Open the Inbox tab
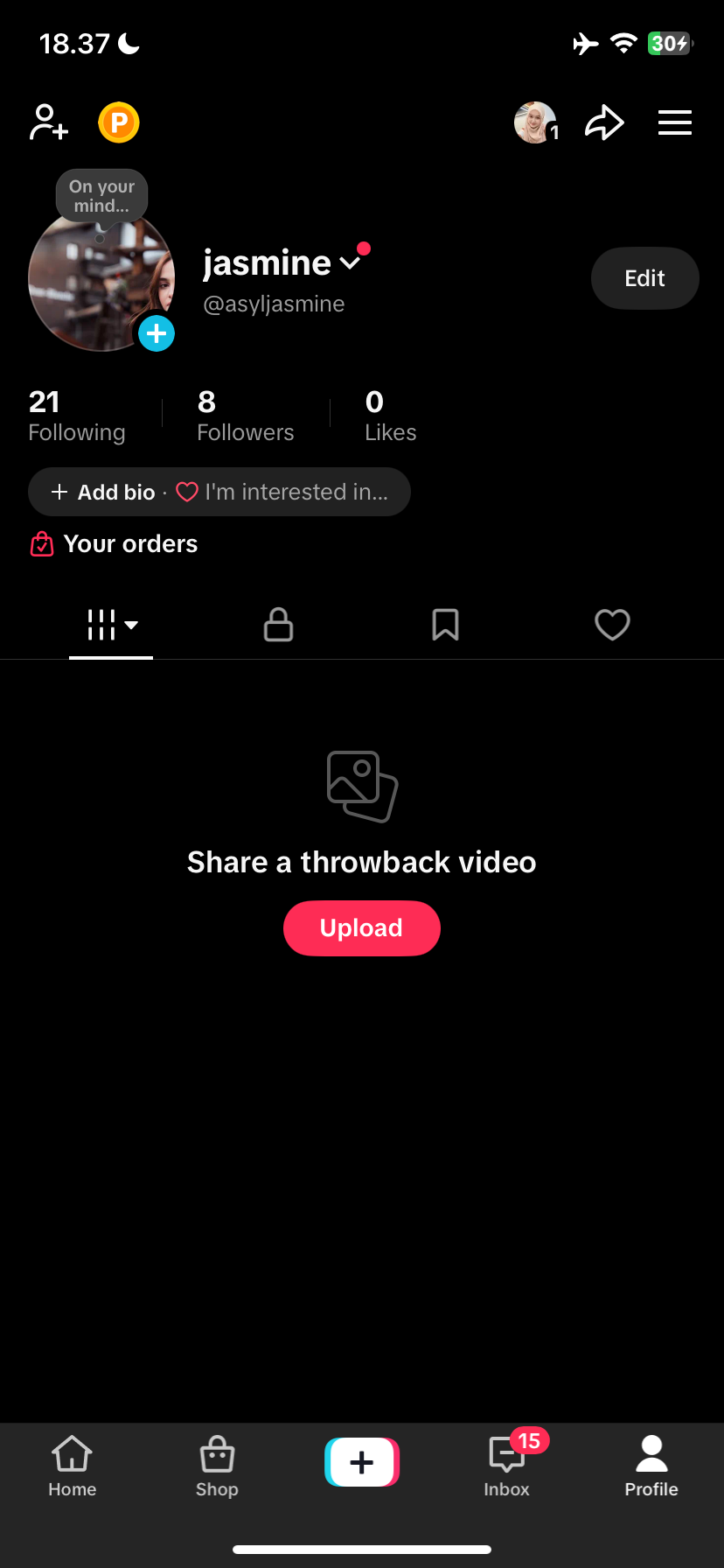This screenshot has height=1568, width=724. tap(507, 1466)
